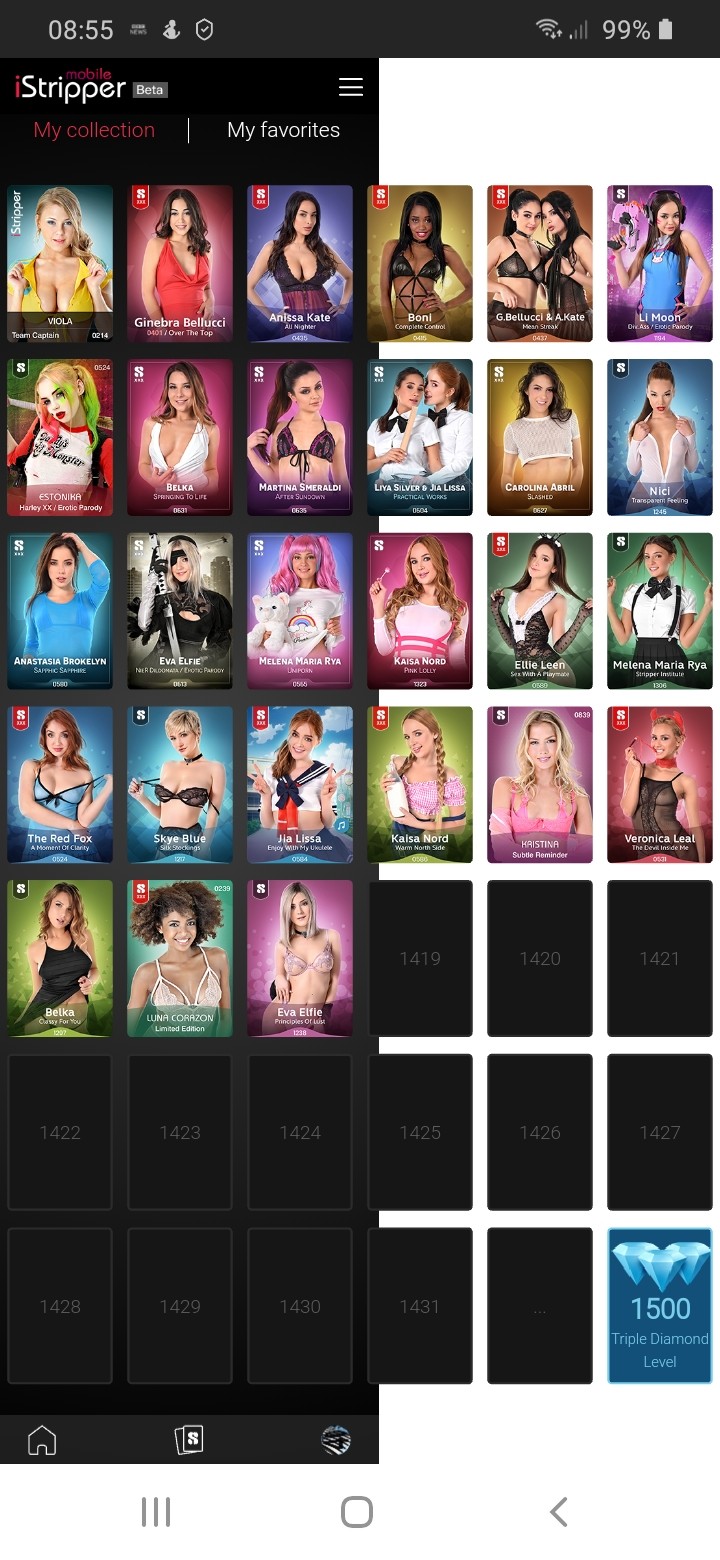The image size is (720, 1560).
Task: Open the Eva Elfie NieR parody card
Action: [180, 612]
